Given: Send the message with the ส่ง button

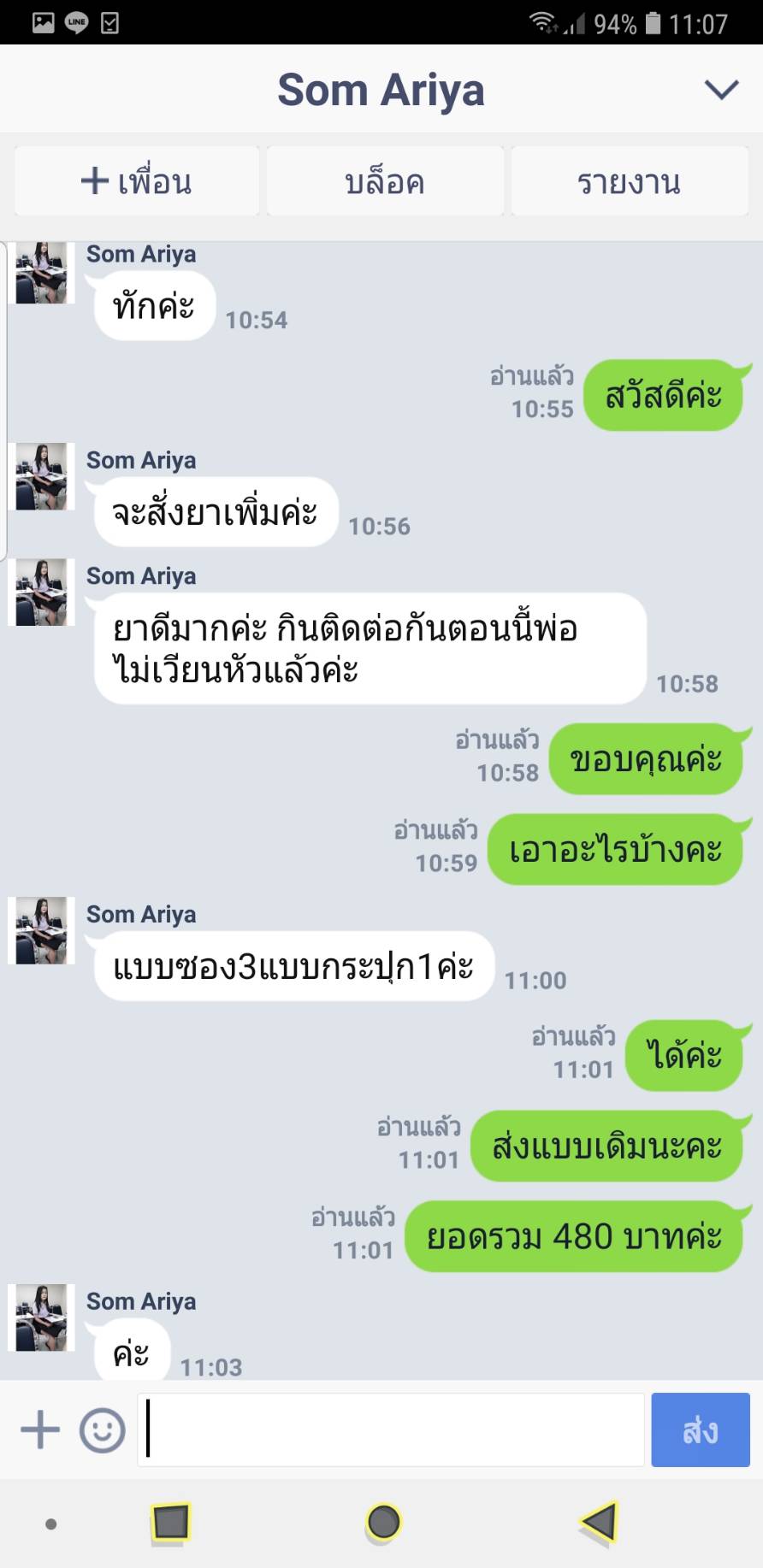Looking at the screenshot, I should [700, 1429].
